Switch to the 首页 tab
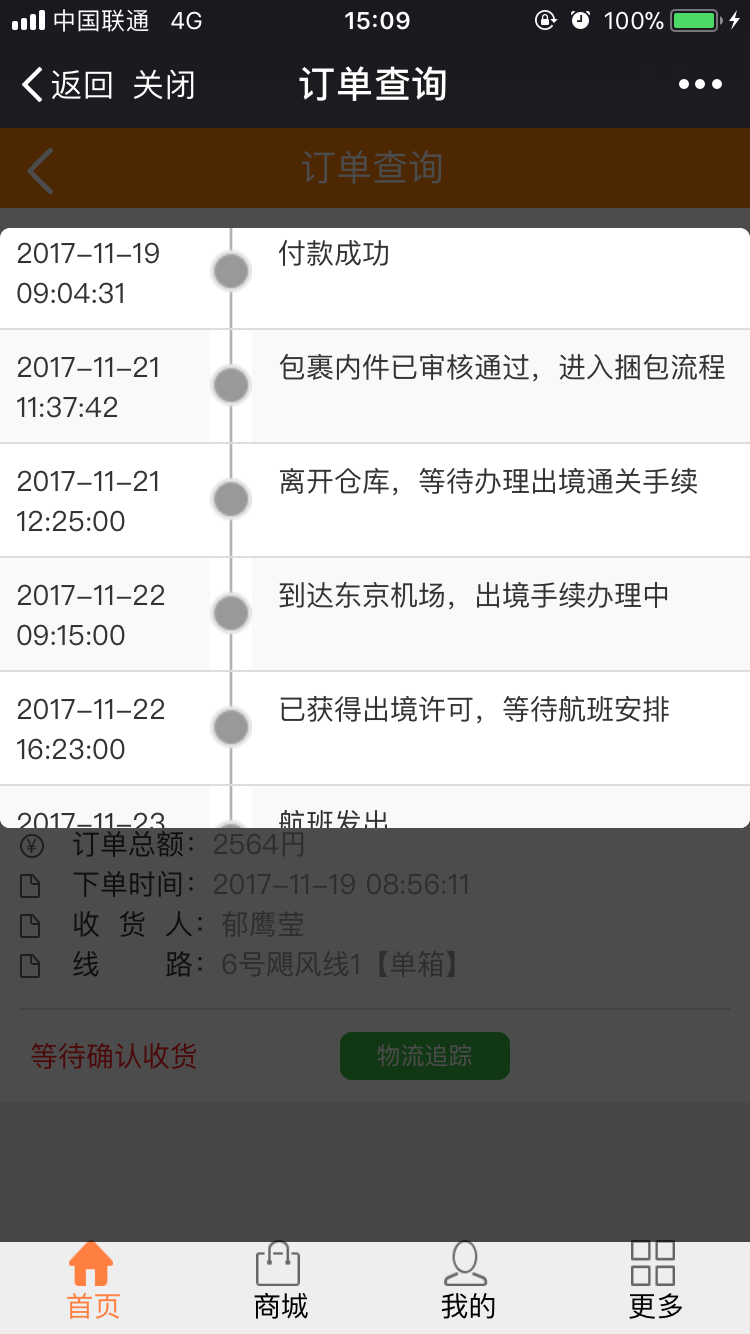 click(x=93, y=1281)
